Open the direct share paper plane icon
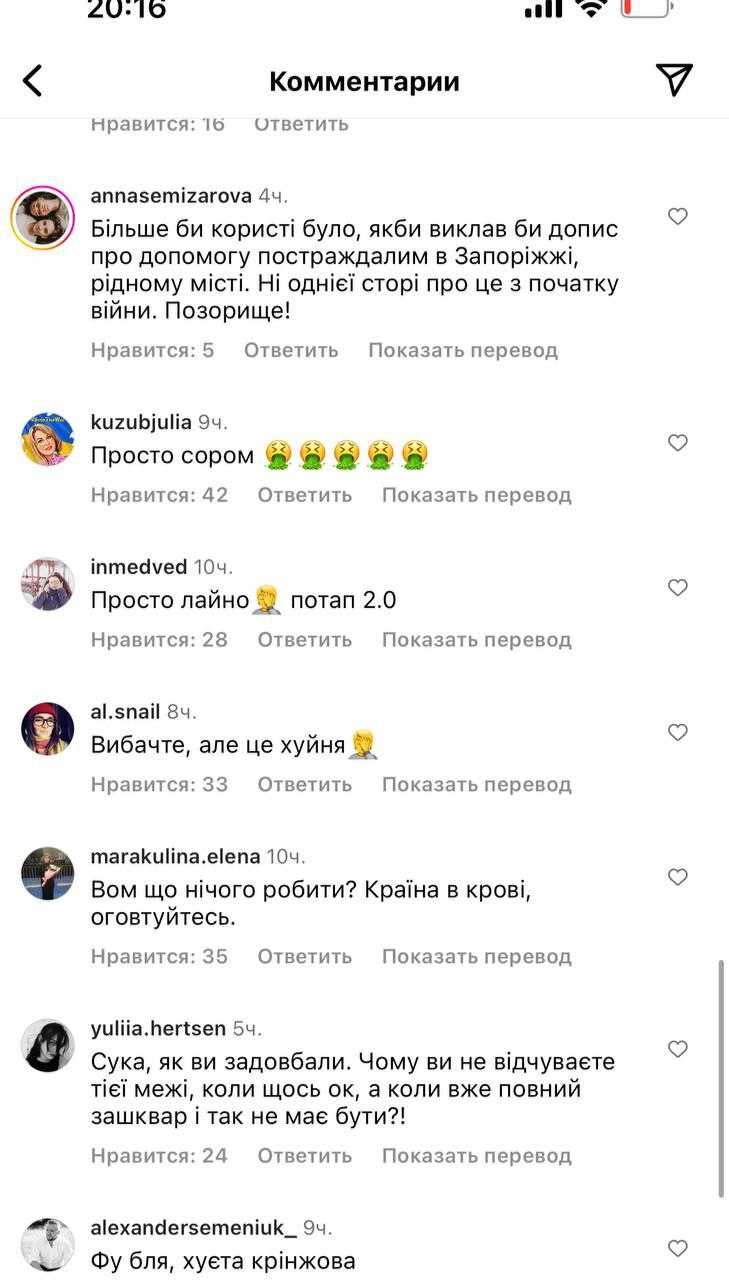The width and height of the screenshot is (729, 1280). pyautogui.click(x=674, y=80)
